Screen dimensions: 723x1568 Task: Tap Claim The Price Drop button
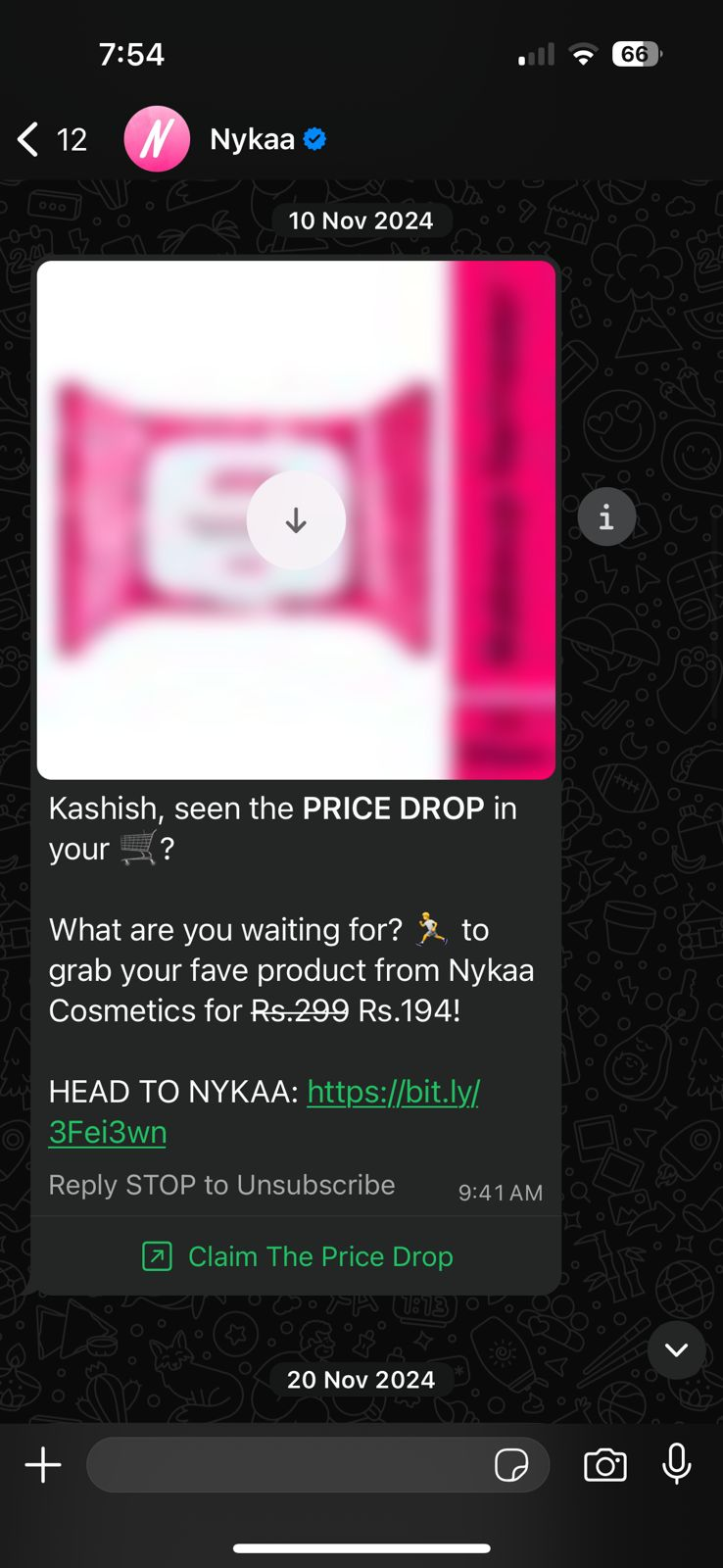pyautogui.click(x=298, y=1256)
